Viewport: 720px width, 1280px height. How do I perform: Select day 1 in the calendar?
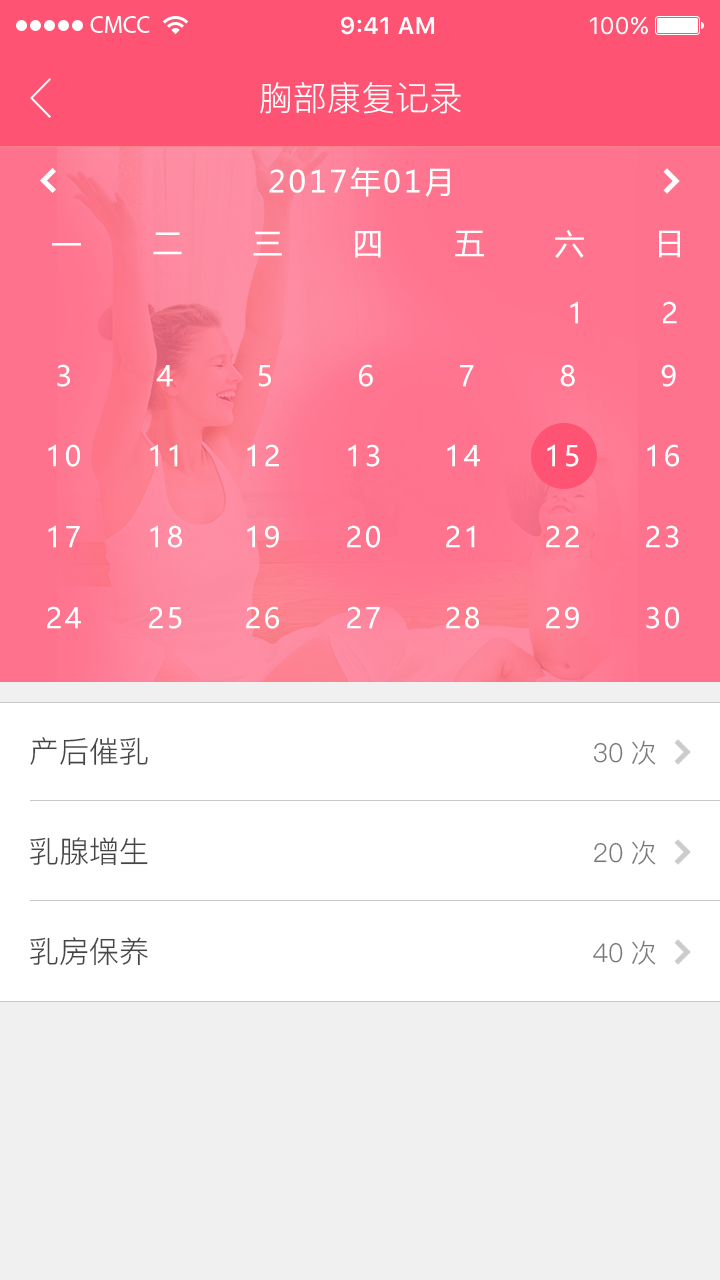click(575, 313)
